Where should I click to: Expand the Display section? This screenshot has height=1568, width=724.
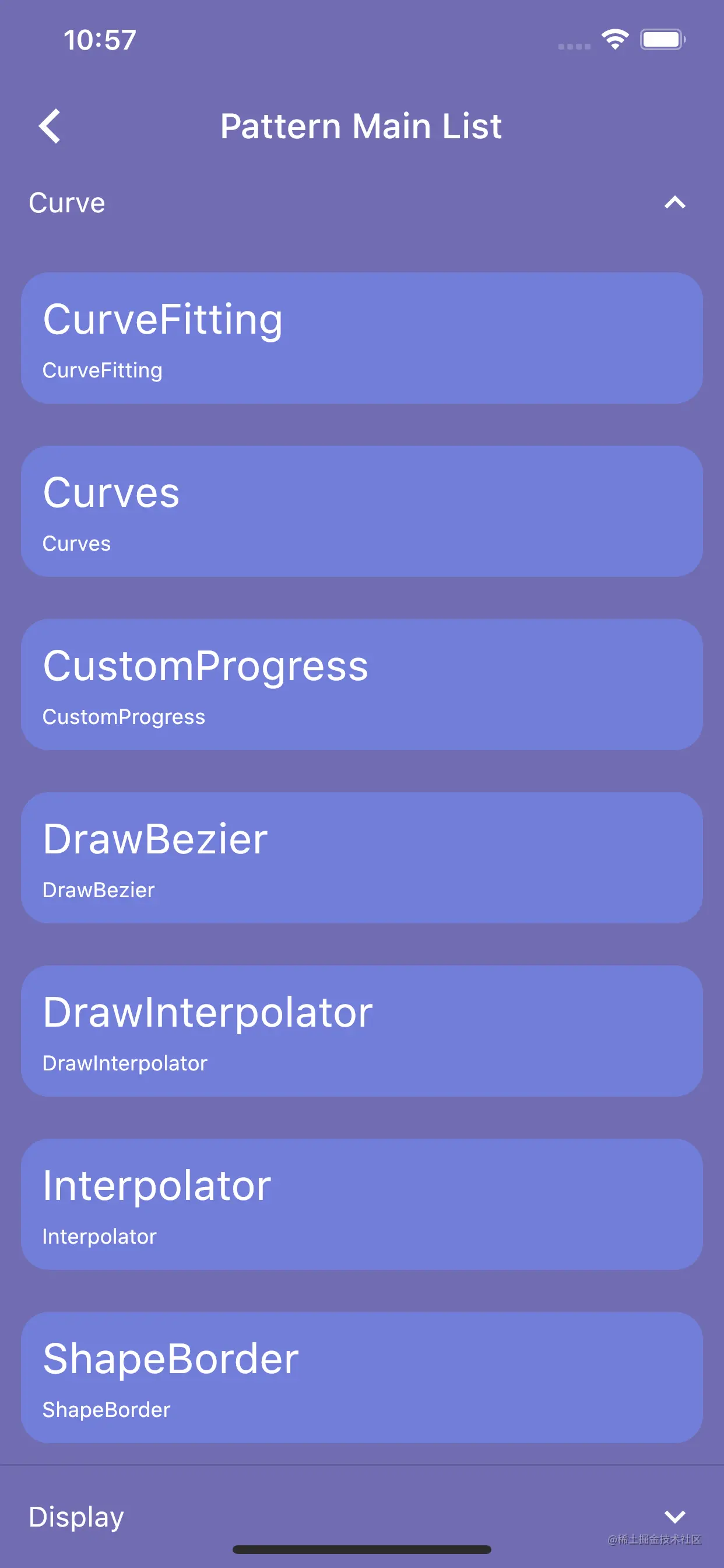point(674,1515)
